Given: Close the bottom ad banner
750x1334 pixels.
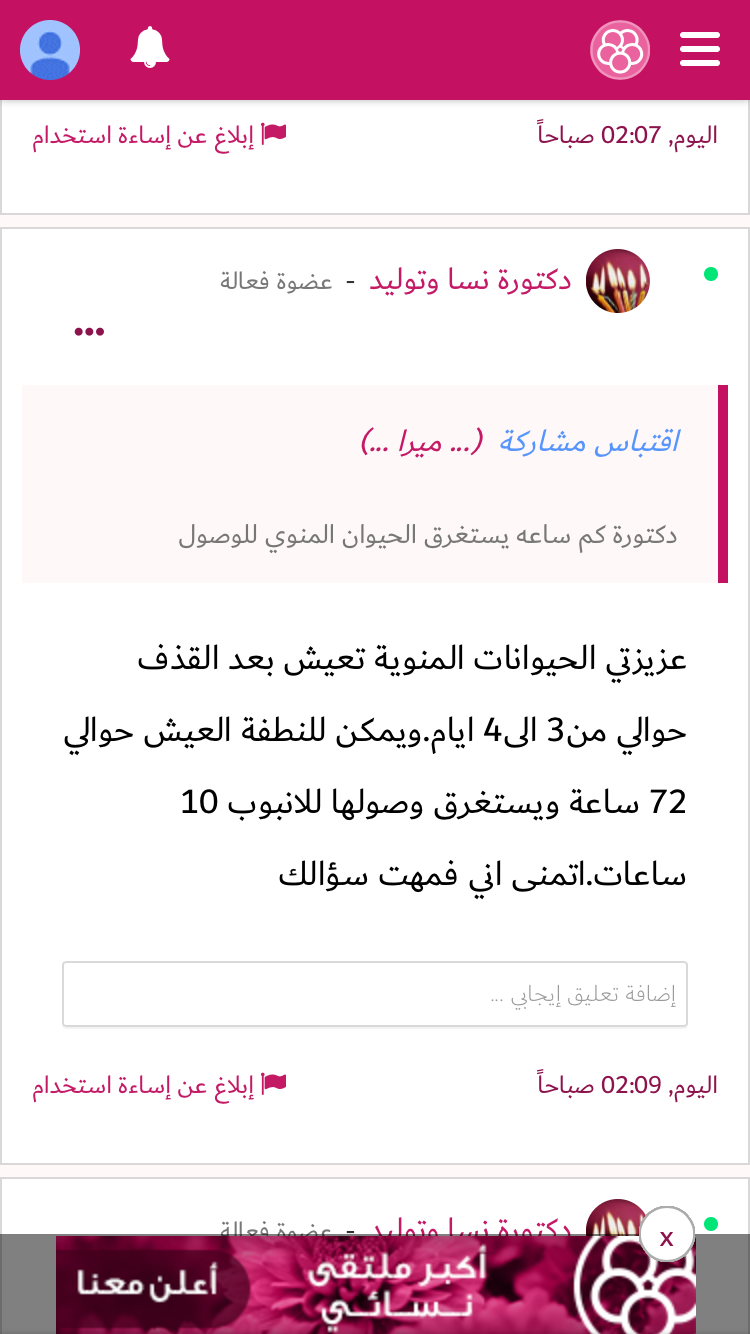Looking at the screenshot, I should pos(666,1238).
